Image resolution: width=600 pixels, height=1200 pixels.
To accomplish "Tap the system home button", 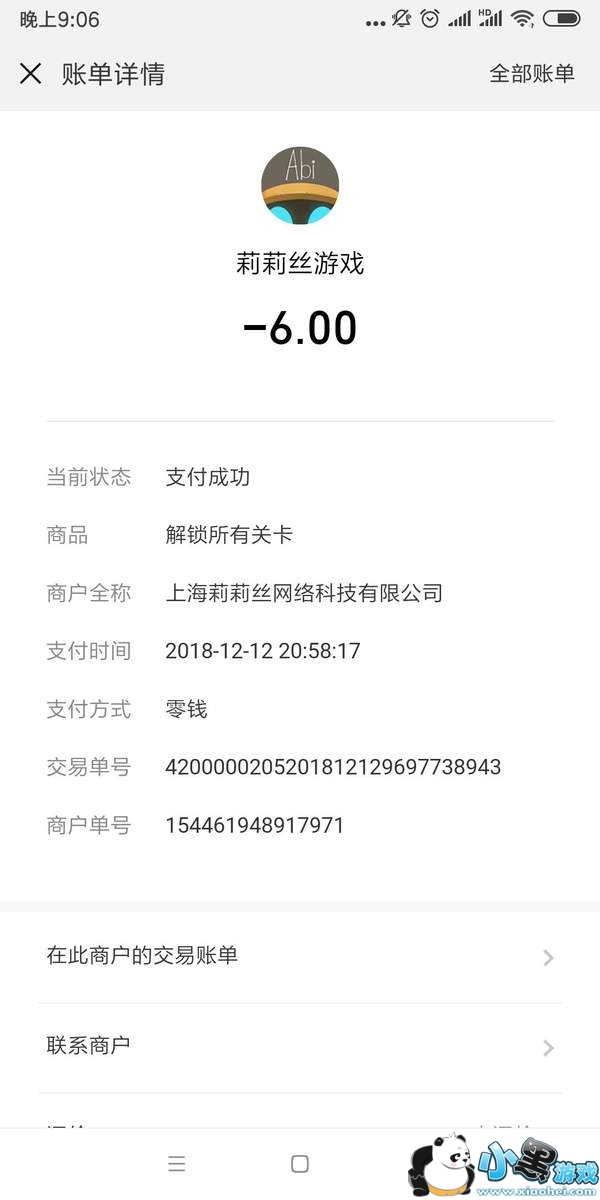I will pyautogui.click(x=299, y=1163).
